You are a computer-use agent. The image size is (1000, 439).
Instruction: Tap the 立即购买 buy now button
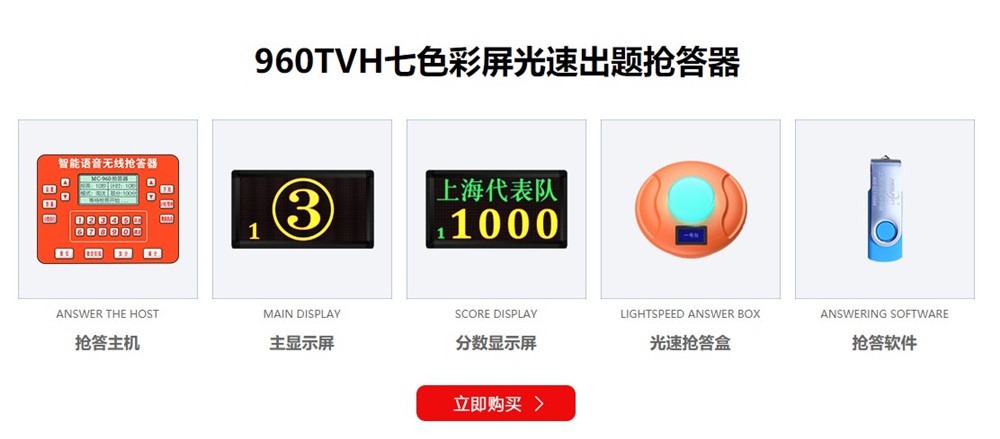(x=495, y=403)
